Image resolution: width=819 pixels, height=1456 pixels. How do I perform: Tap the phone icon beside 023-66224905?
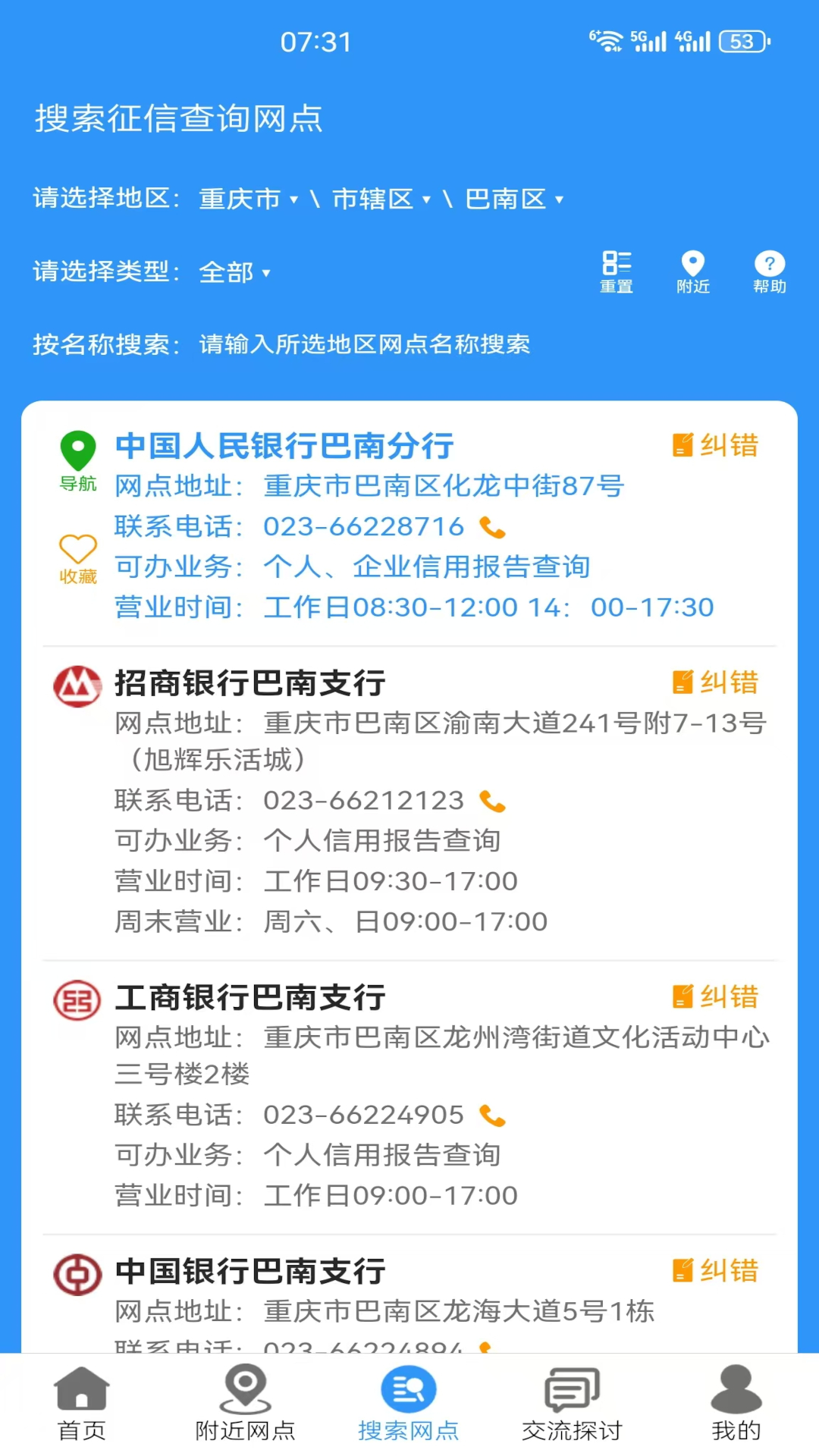(x=494, y=1114)
